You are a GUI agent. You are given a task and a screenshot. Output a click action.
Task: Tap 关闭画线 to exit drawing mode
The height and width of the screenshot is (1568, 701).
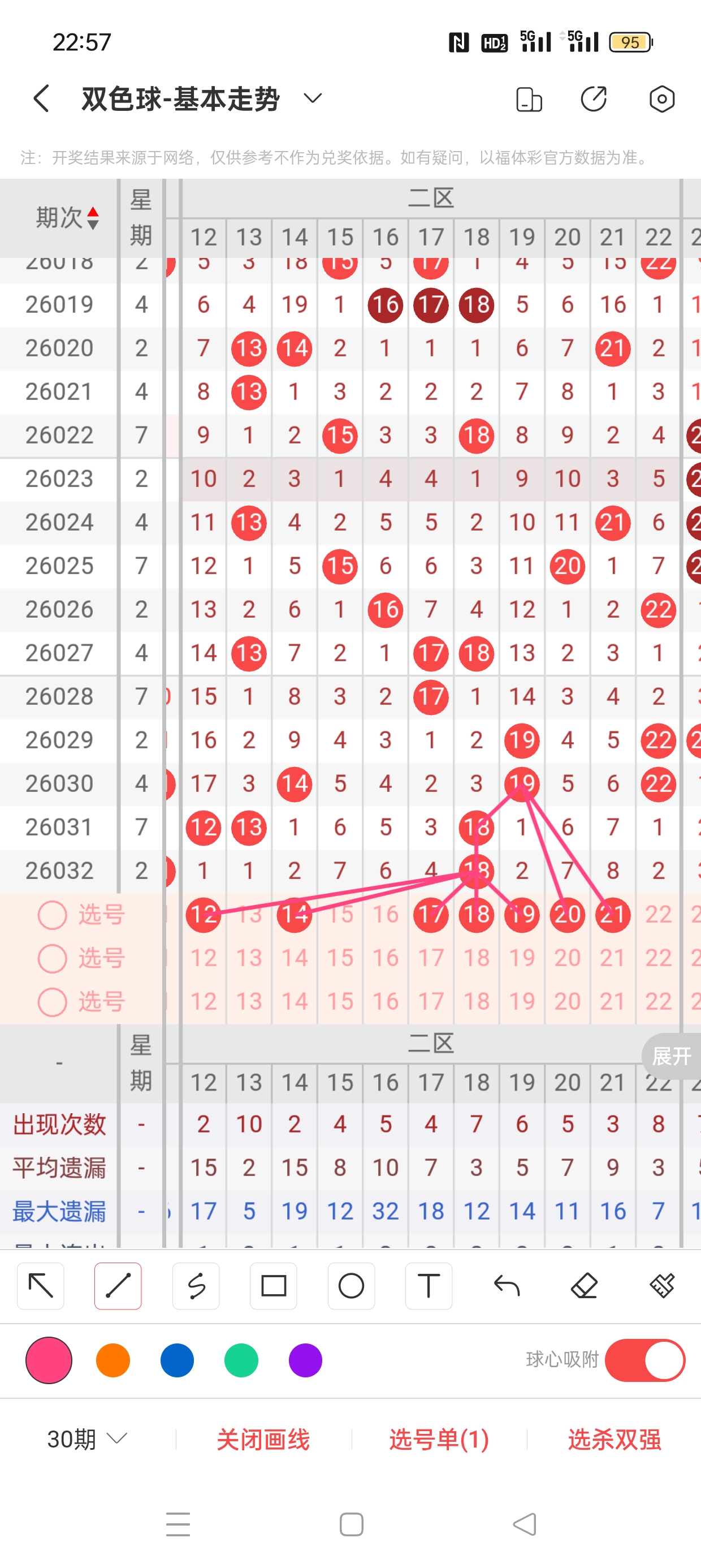point(263,1440)
